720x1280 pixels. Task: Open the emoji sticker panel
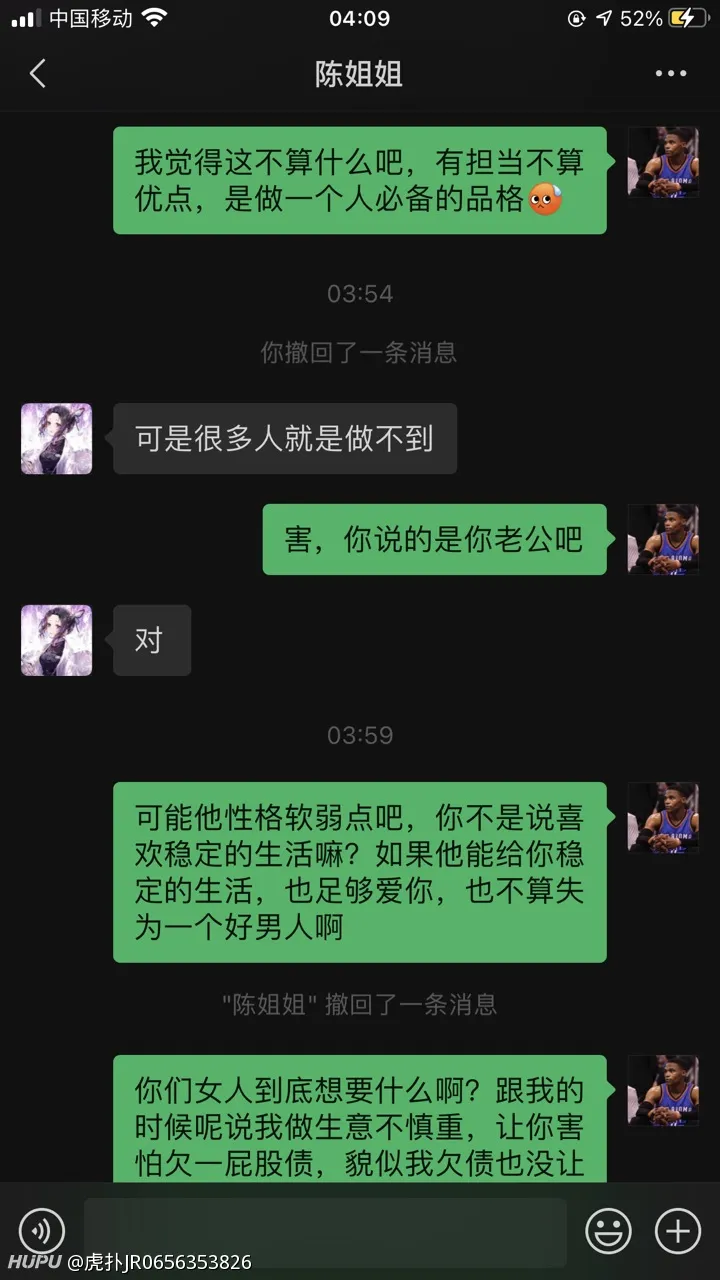(x=608, y=1230)
